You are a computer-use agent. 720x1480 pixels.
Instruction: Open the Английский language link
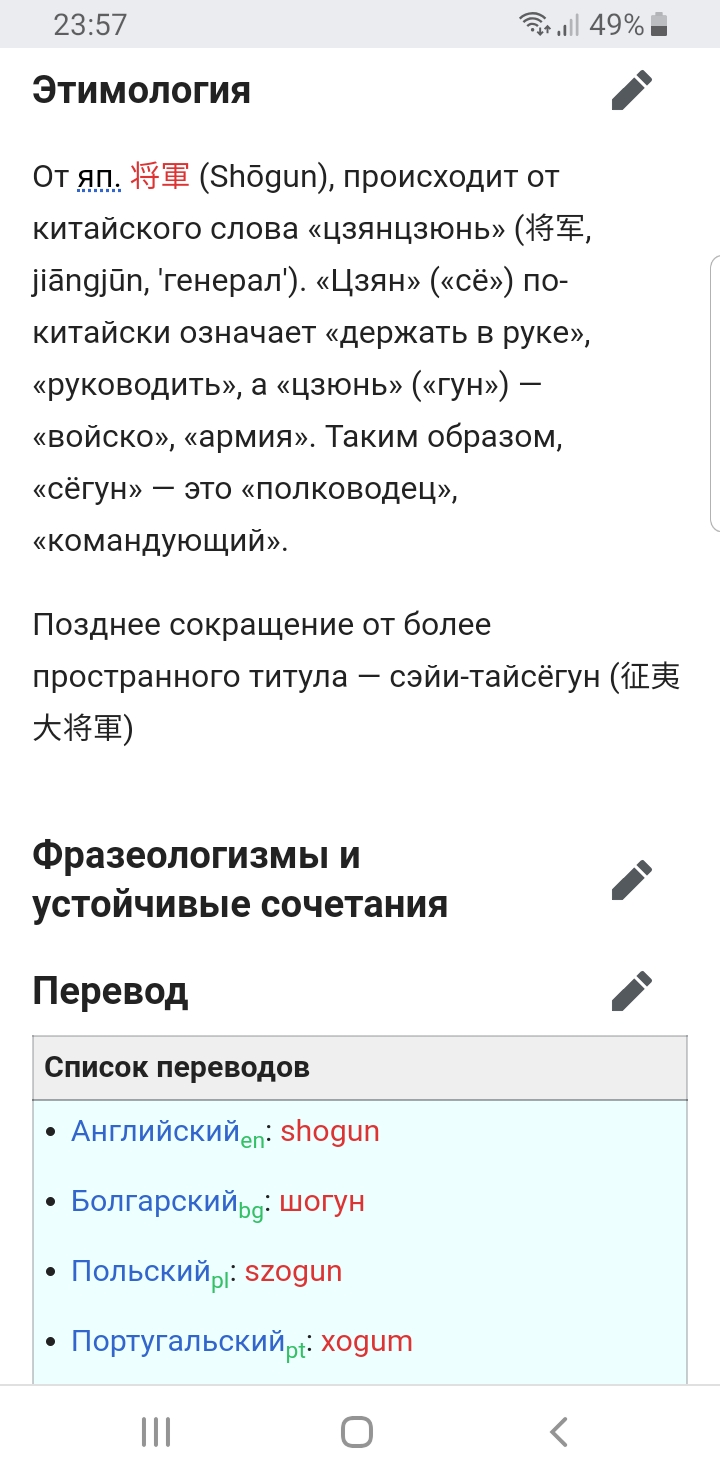[155, 1131]
